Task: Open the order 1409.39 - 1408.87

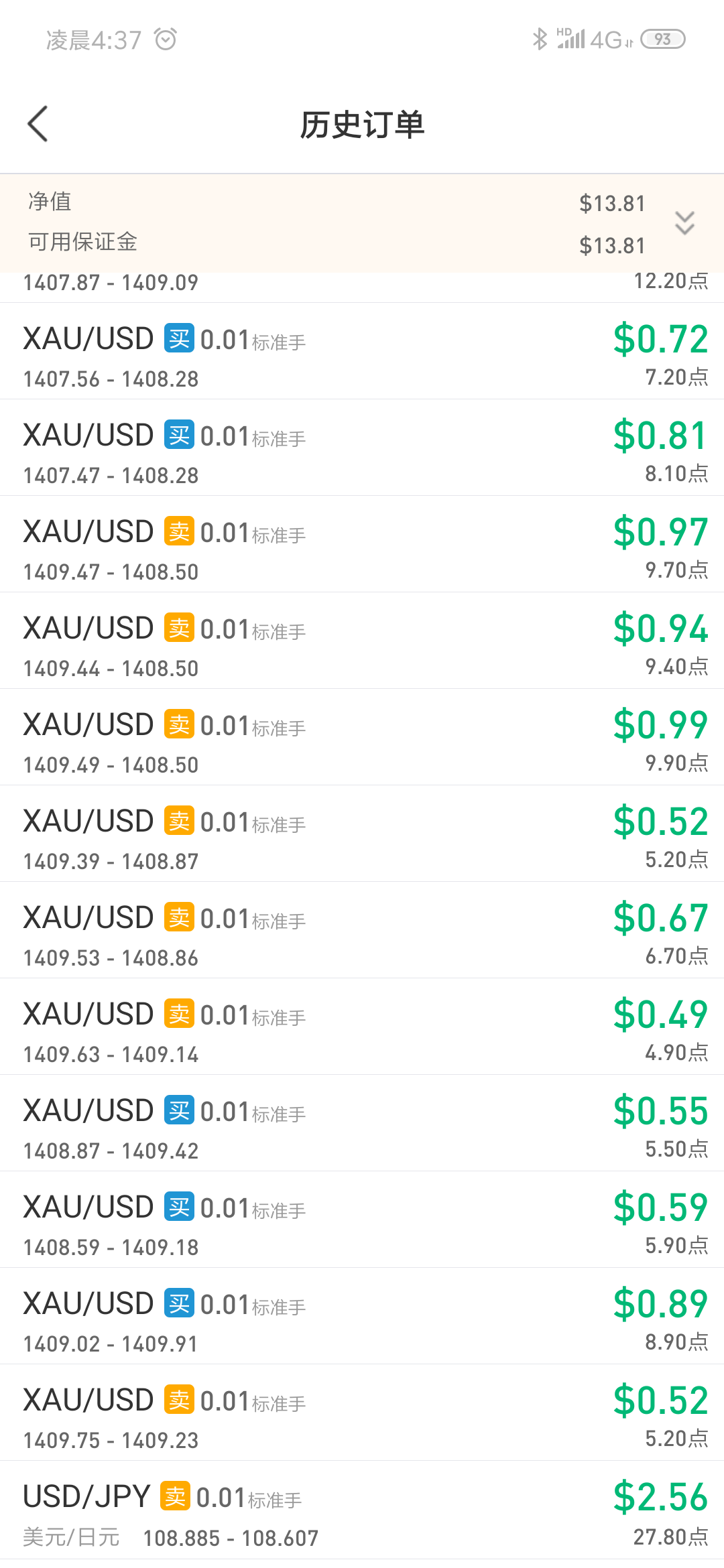Action: (x=362, y=834)
